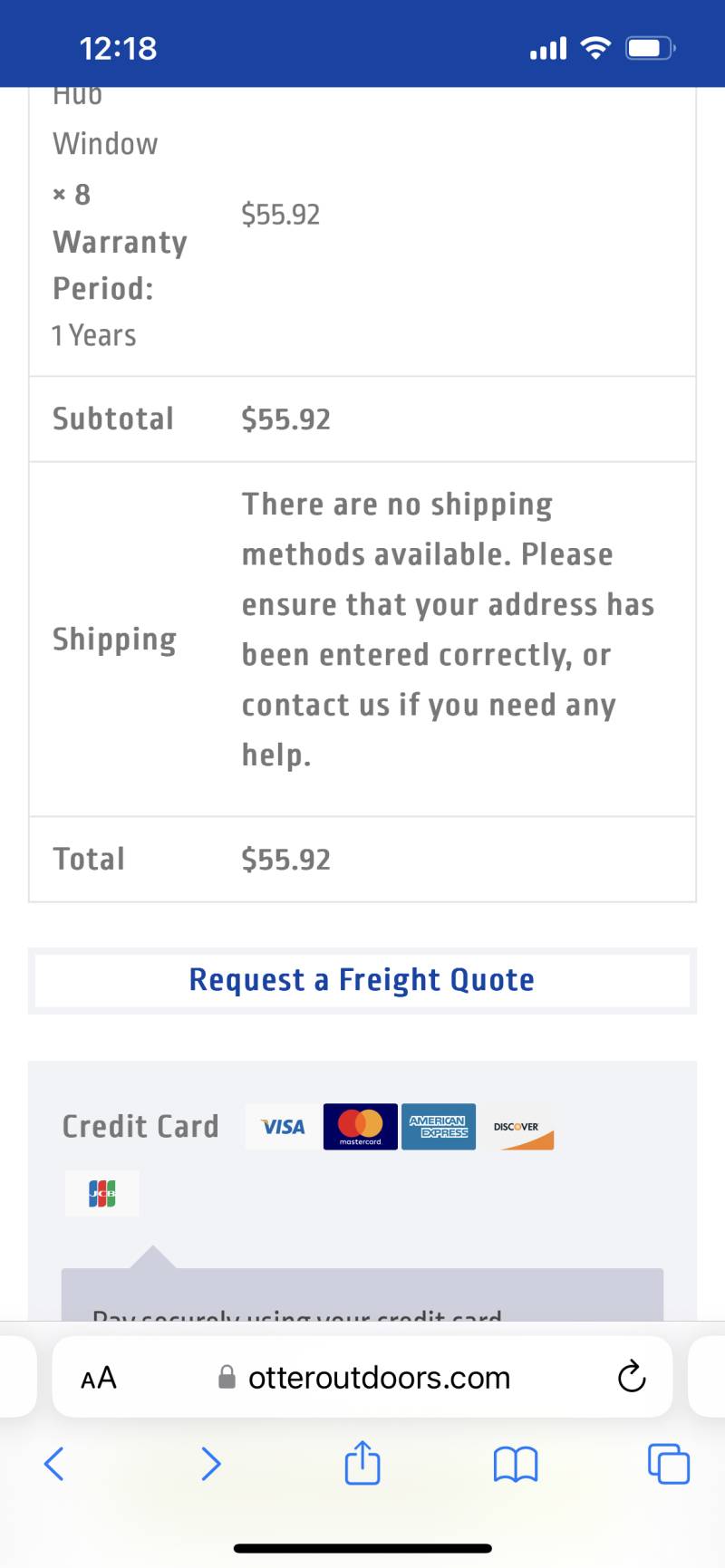The width and height of the screenshot is (725, 1568).
Task: Go forward in Safari
Action: point(210,1463)
